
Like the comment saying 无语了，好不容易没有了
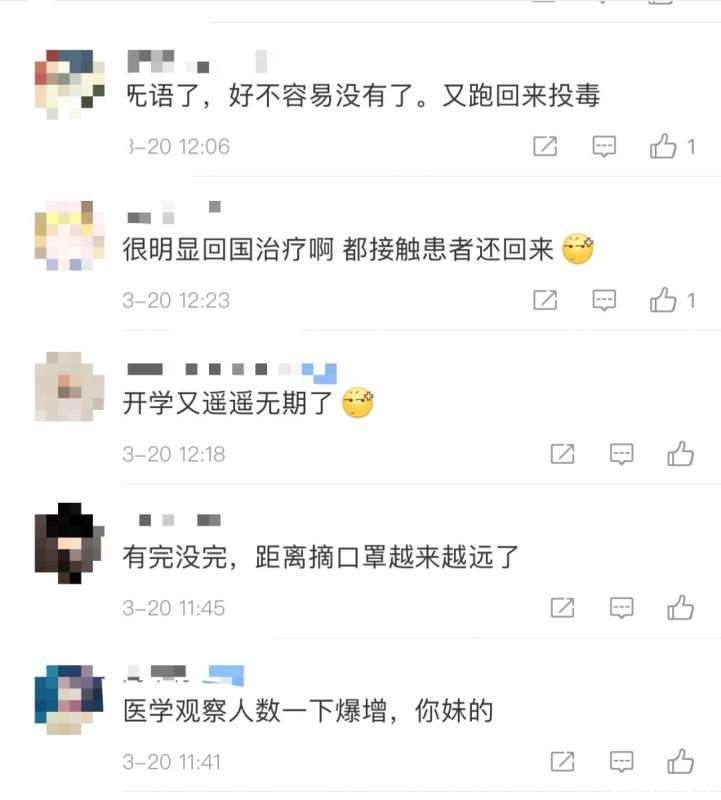click(664, 147)
